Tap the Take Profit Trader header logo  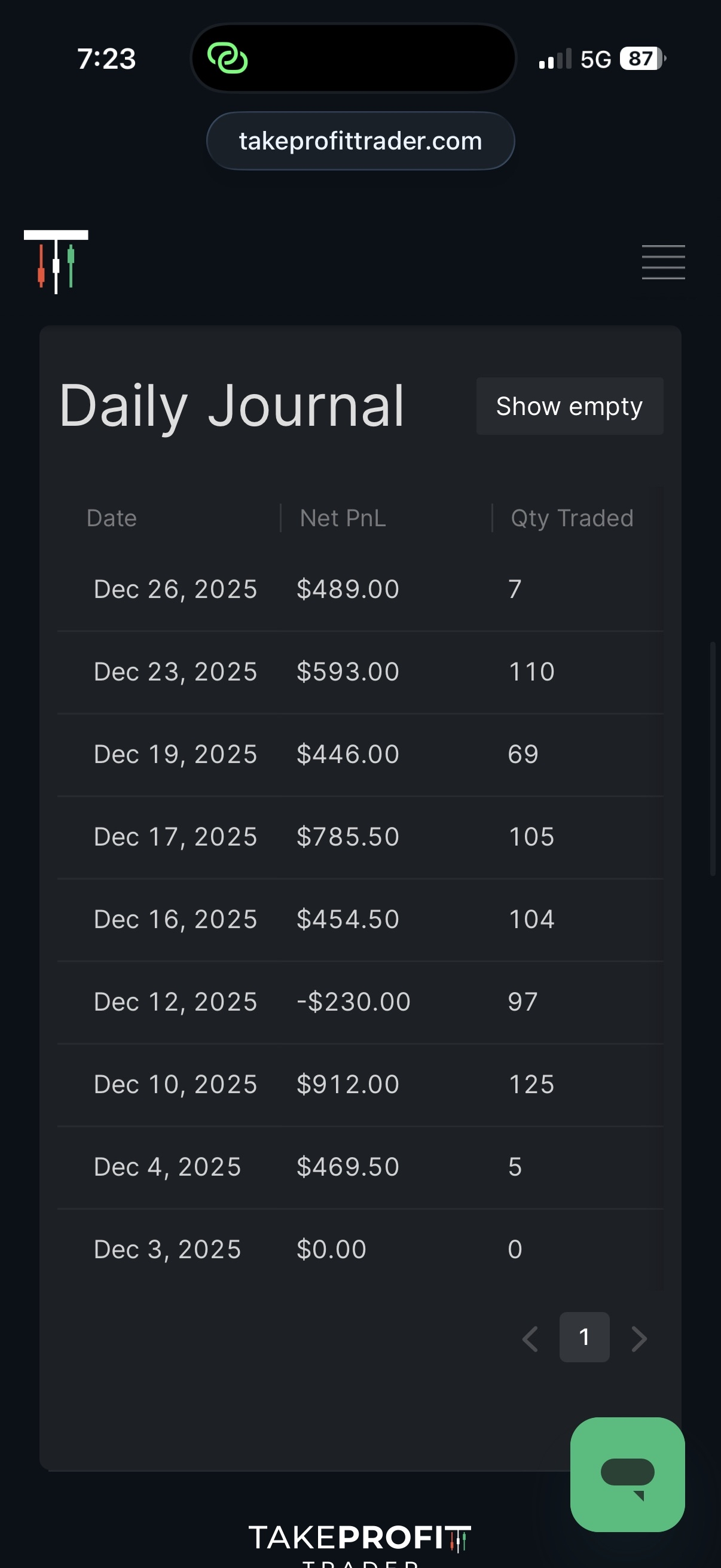56,262
